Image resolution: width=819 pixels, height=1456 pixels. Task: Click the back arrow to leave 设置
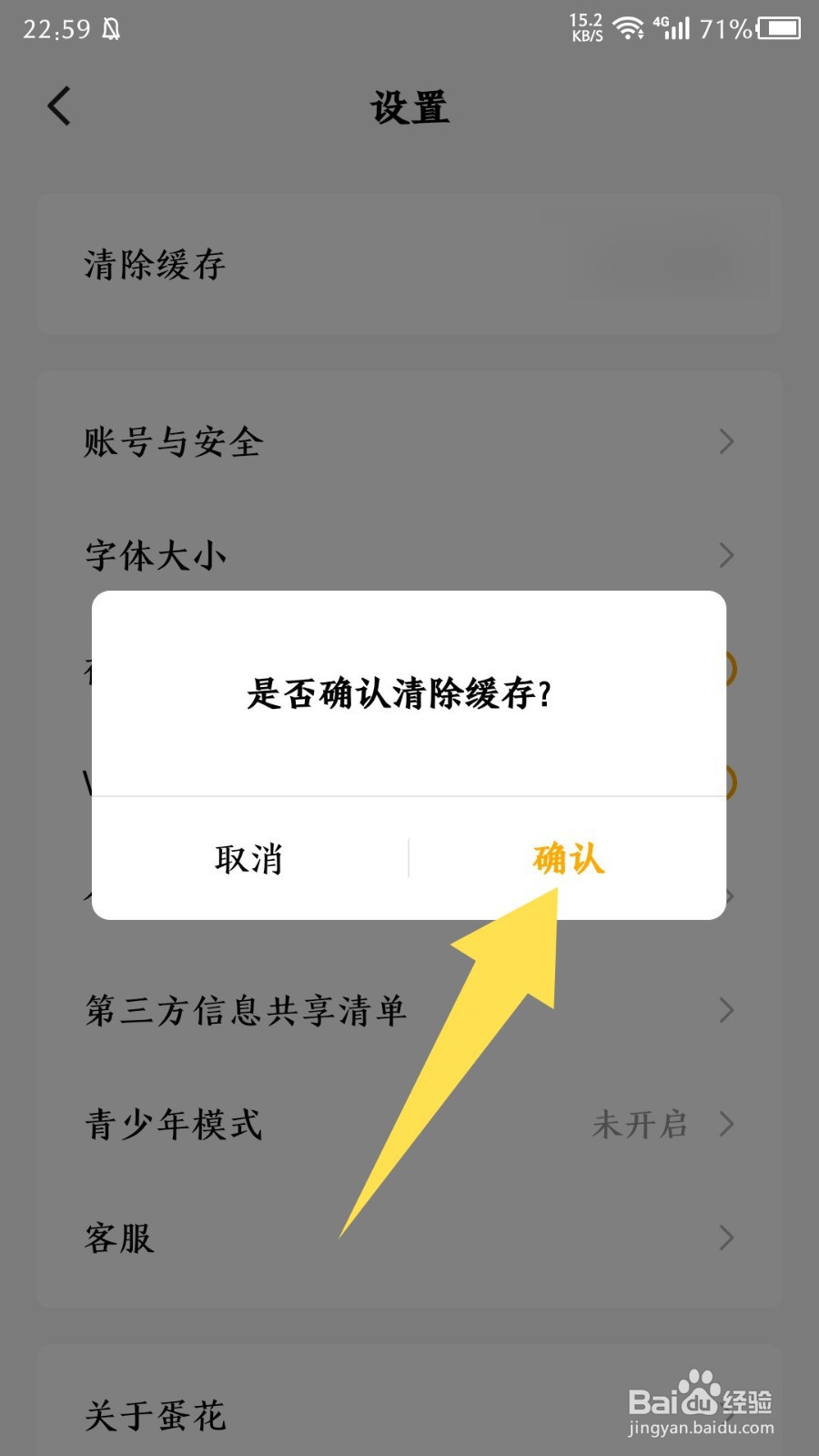tap(59, 105)
